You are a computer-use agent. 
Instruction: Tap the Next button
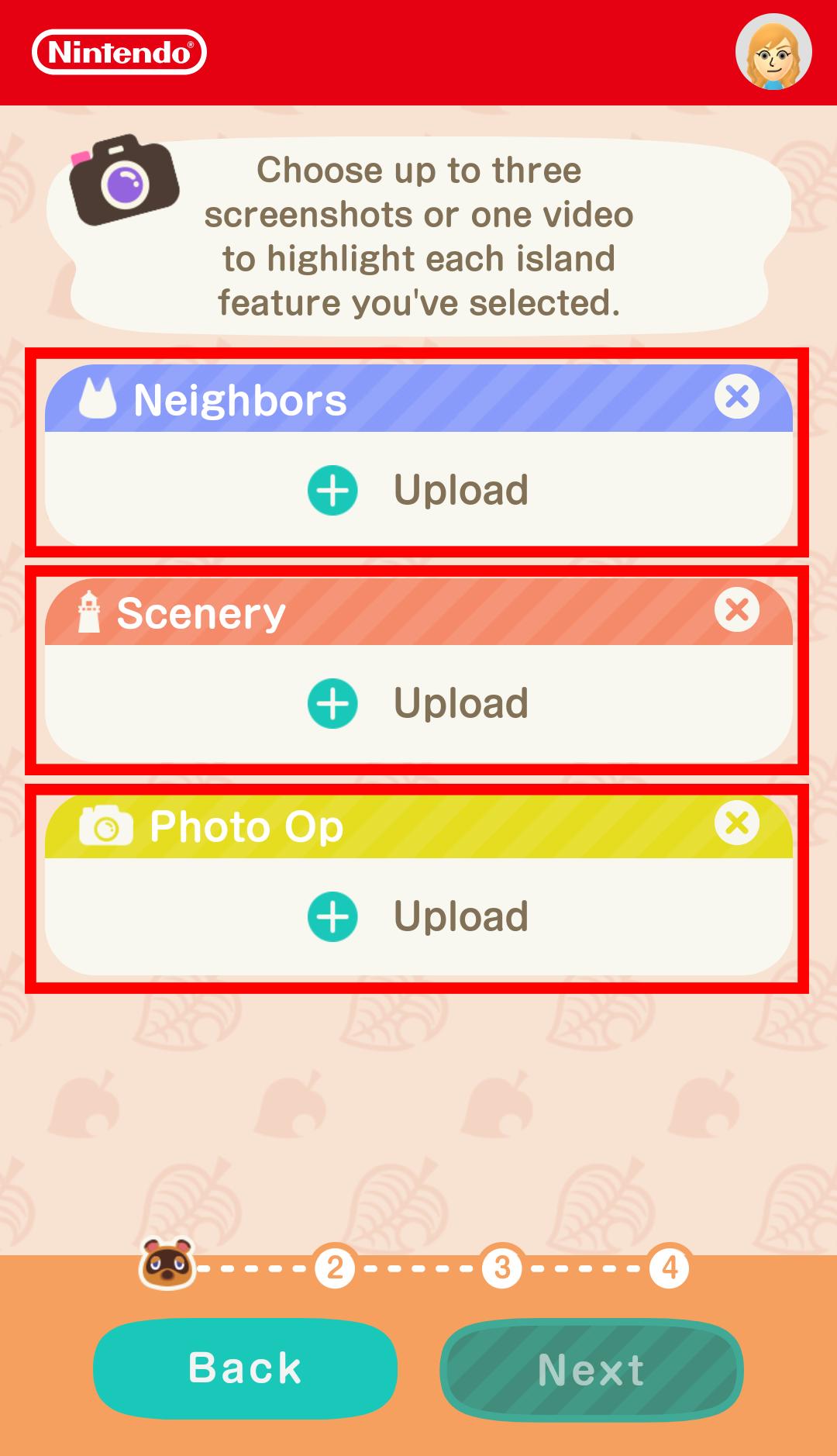point(591,1369)
